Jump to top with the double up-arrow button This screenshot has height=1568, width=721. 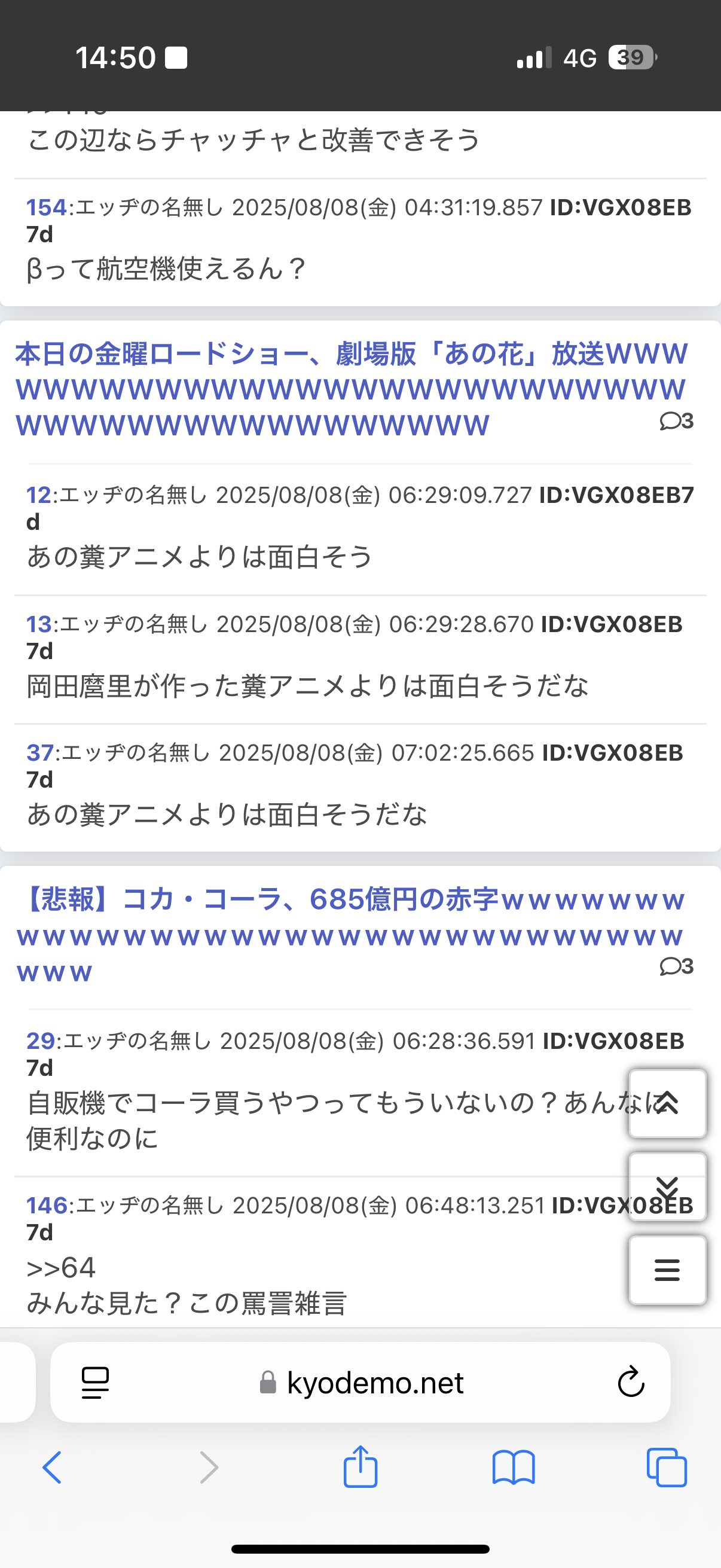click(x=667, y=1103)
